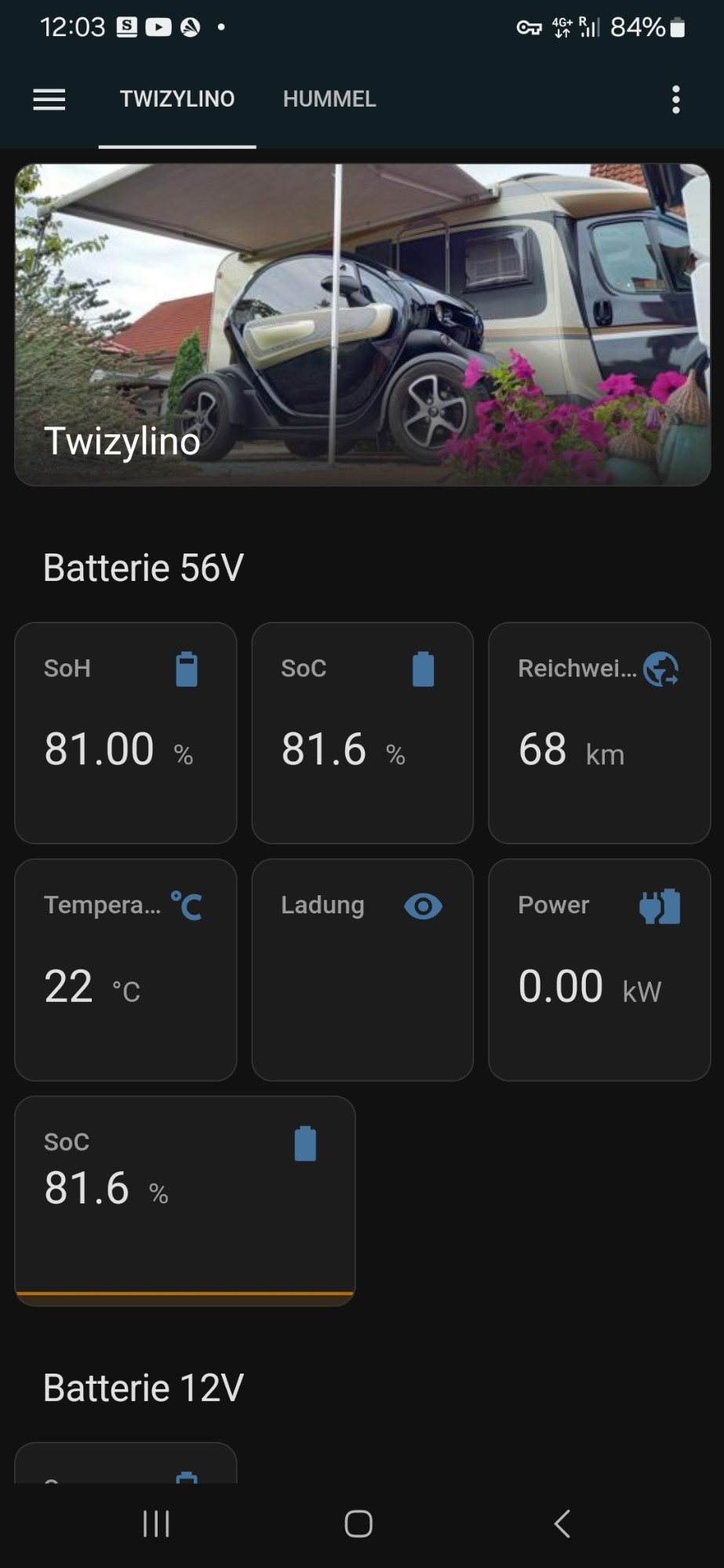Open the Temperatur 22 °C card
The width and height of the screenshot is (724, 1568).
pyautogui.click(x=126, y=970)
